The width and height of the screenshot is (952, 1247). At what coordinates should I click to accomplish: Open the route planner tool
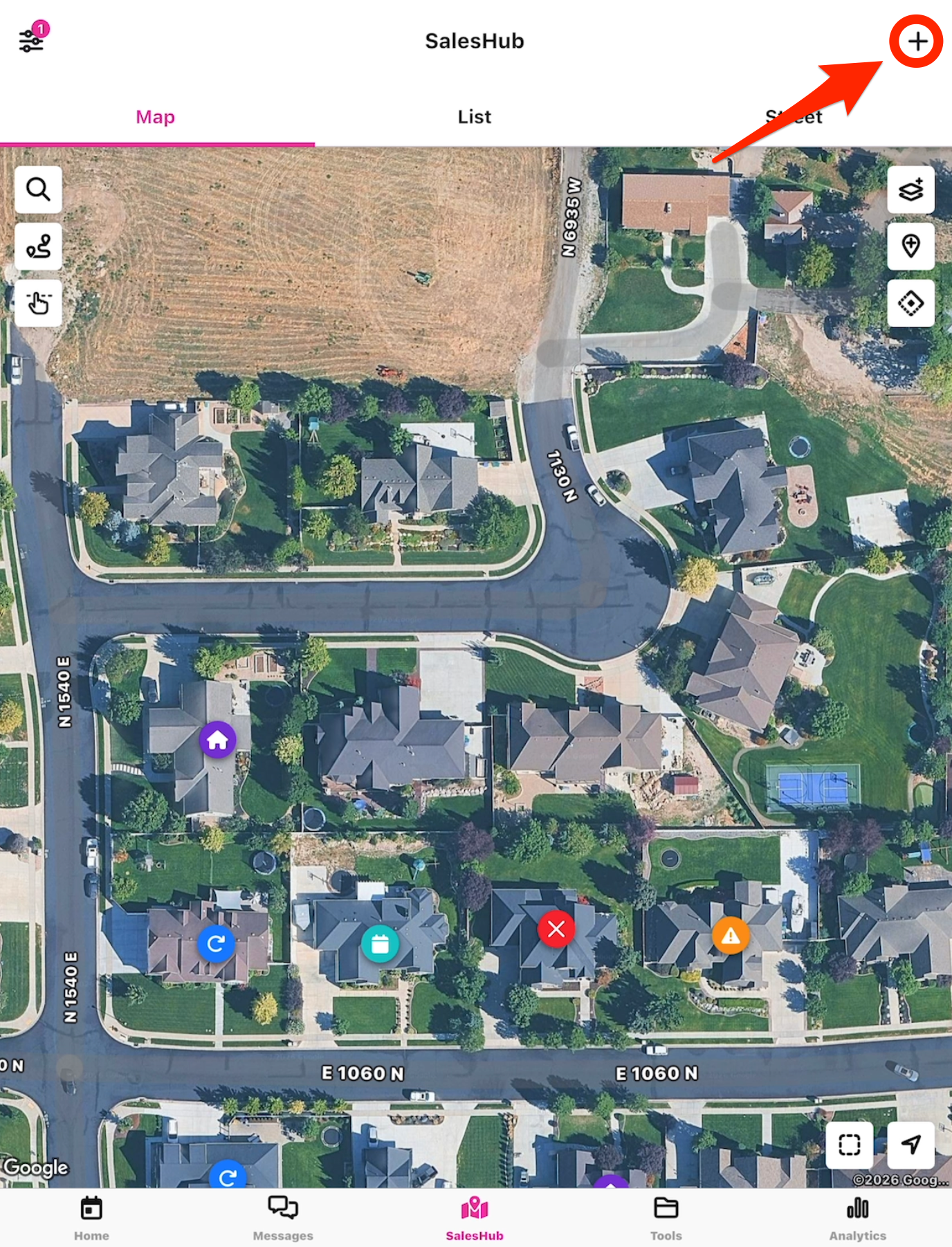[x=38, y=246]
